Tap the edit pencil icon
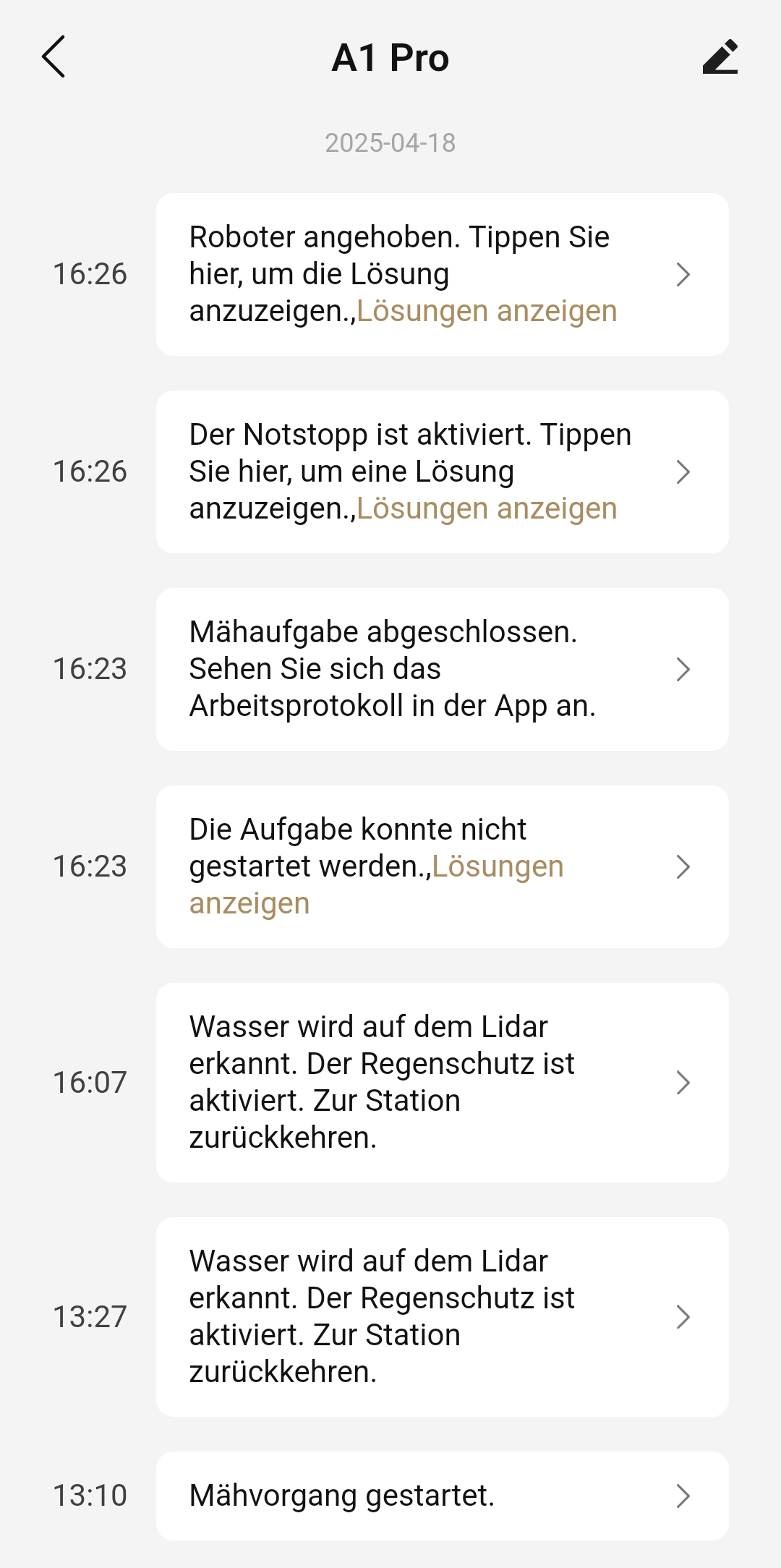Viewport: 781px width, 1568px height. click(x=720, y=56)
